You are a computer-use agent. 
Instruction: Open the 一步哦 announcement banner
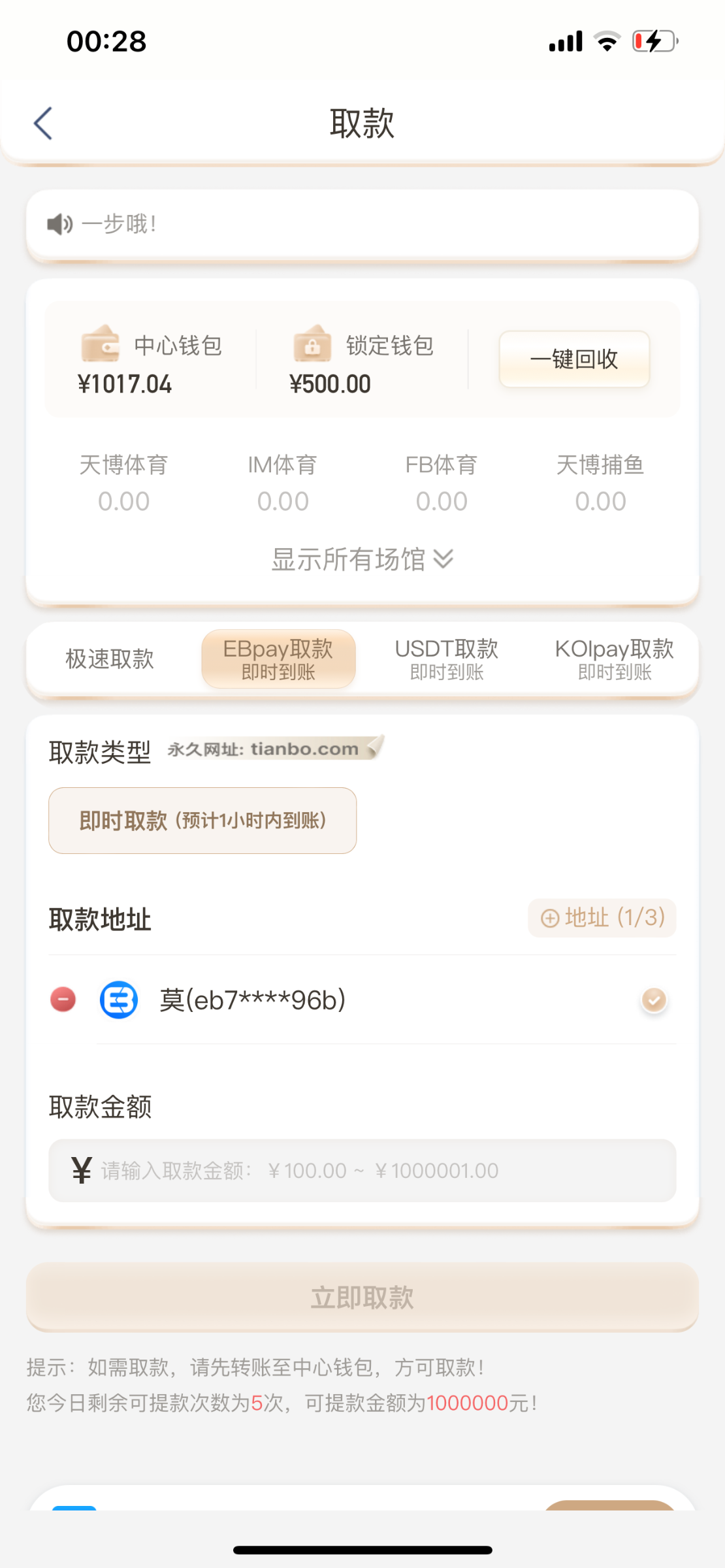click(x=362, y=224)
